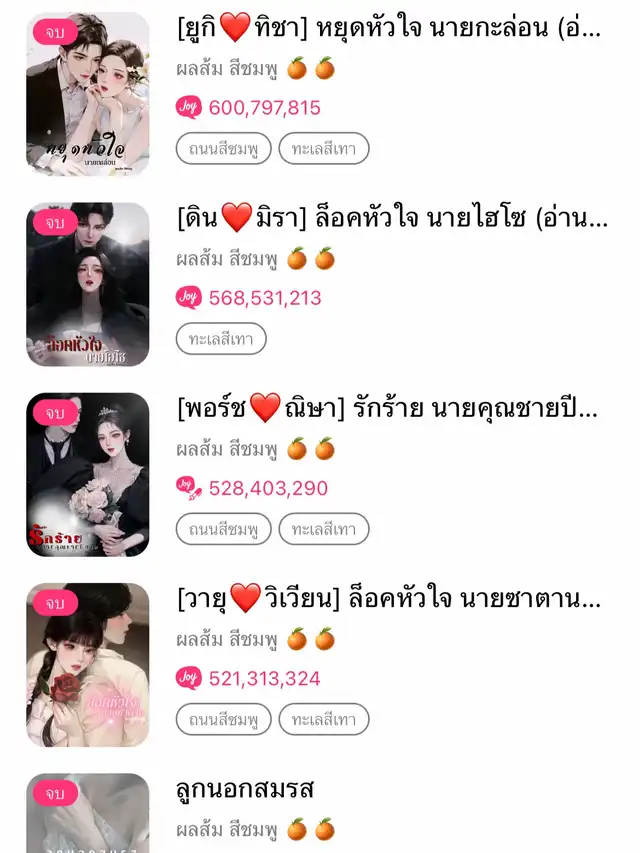Image resolution: width=640 pixels, height=853 pixels.
Task: Choose ทะเลสีเทา tag under รักร้าย นายคุณชาย
Action: [324, 529]
